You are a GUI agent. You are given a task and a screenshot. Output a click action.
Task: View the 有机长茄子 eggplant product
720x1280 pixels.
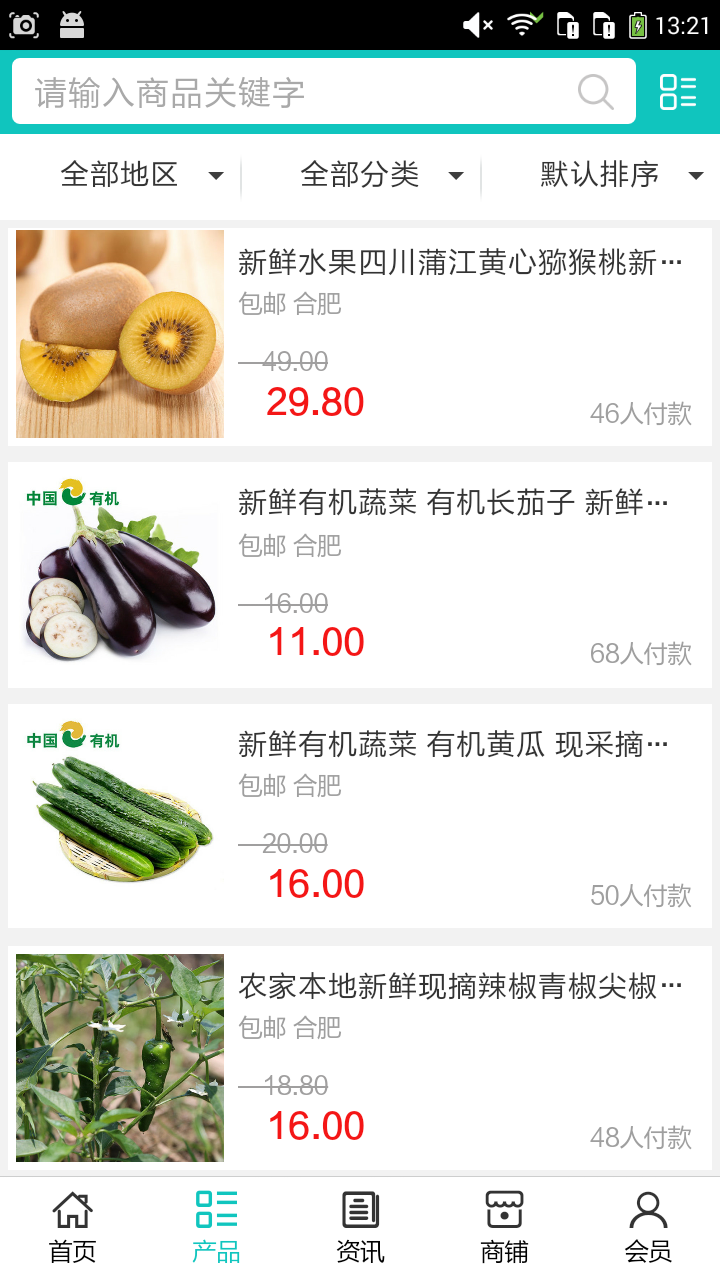360,575
